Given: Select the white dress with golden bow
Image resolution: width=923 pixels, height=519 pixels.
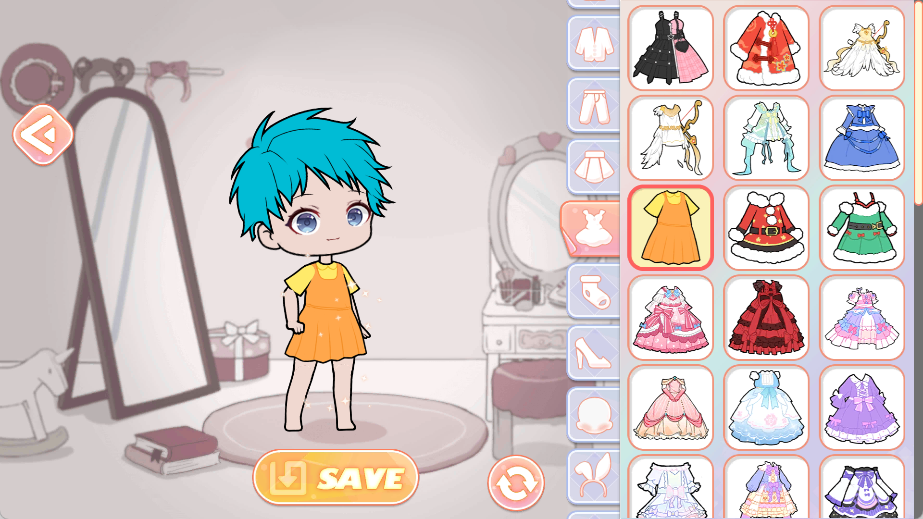Looking at the screenshot, I should 670,138.
